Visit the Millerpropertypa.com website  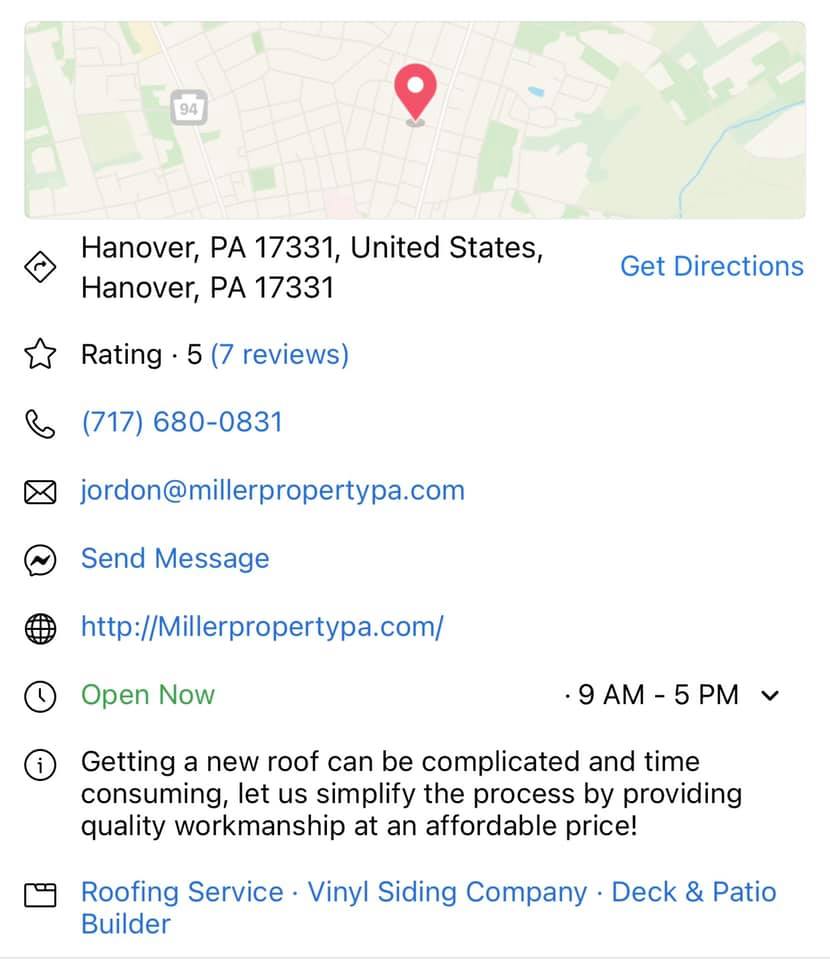coord(261,627)
